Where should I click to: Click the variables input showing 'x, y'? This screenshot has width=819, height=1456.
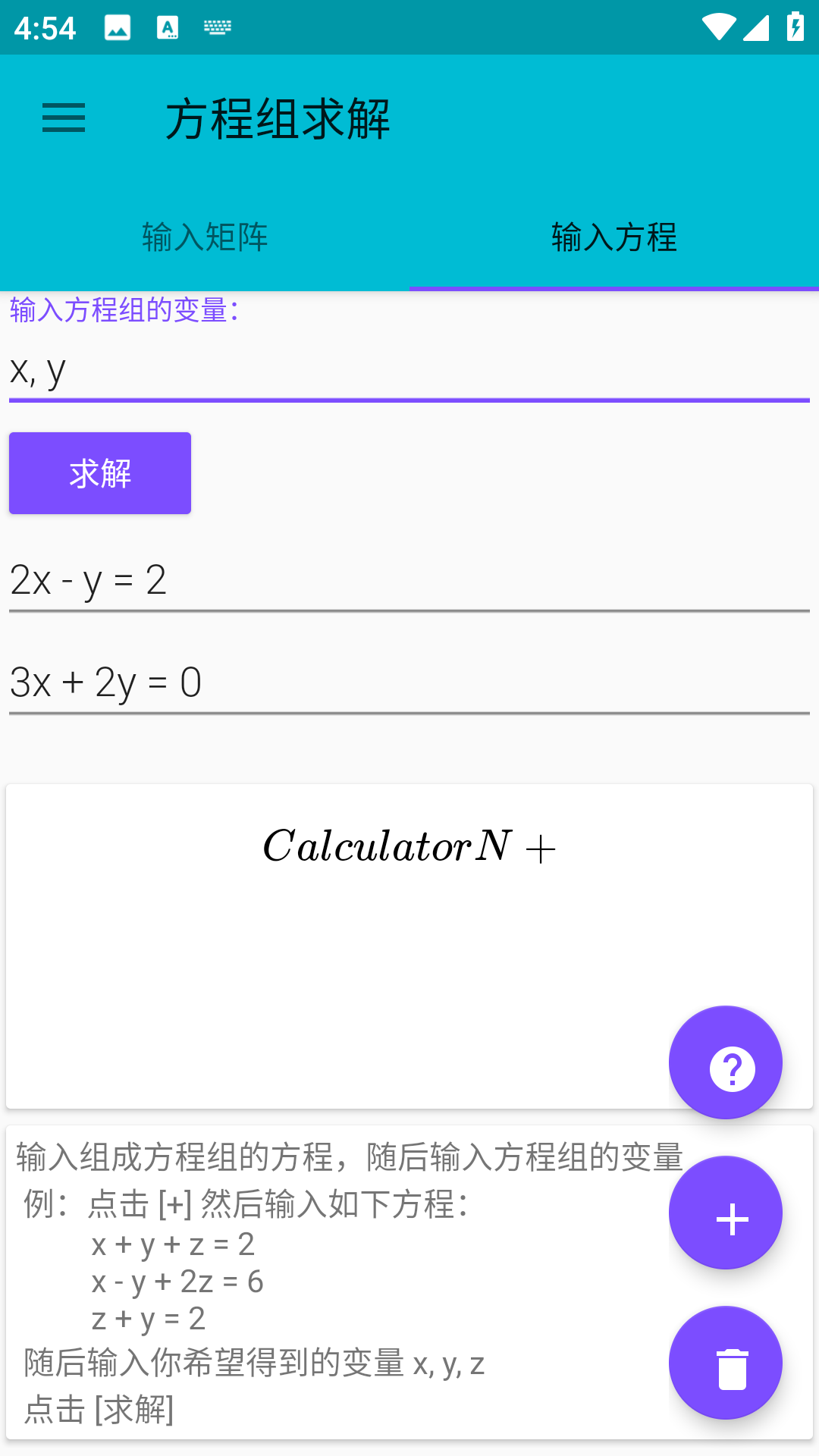[409, 372]
